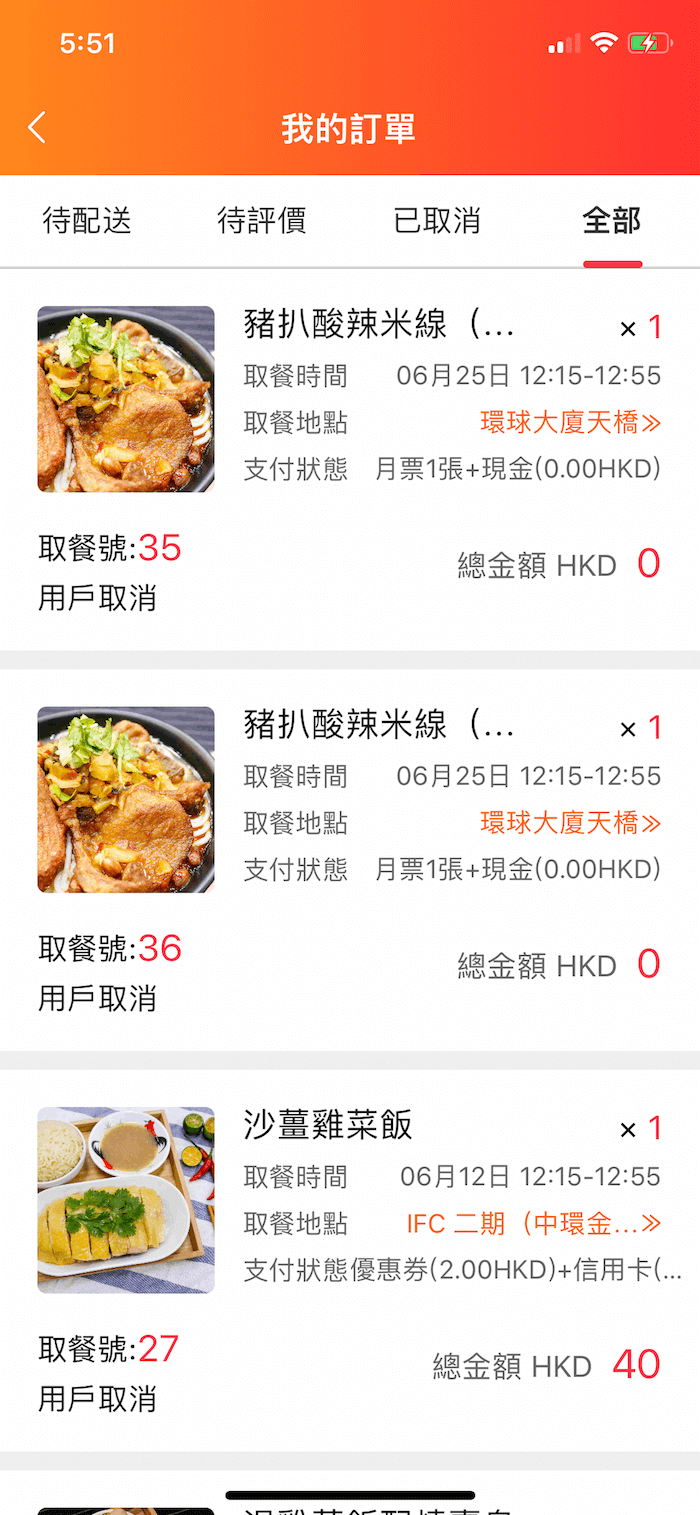Image resolution: width=700 pixels, height=1515 pixels.
Task: Switch to the 待配送 tab
Action: point(87,221)
